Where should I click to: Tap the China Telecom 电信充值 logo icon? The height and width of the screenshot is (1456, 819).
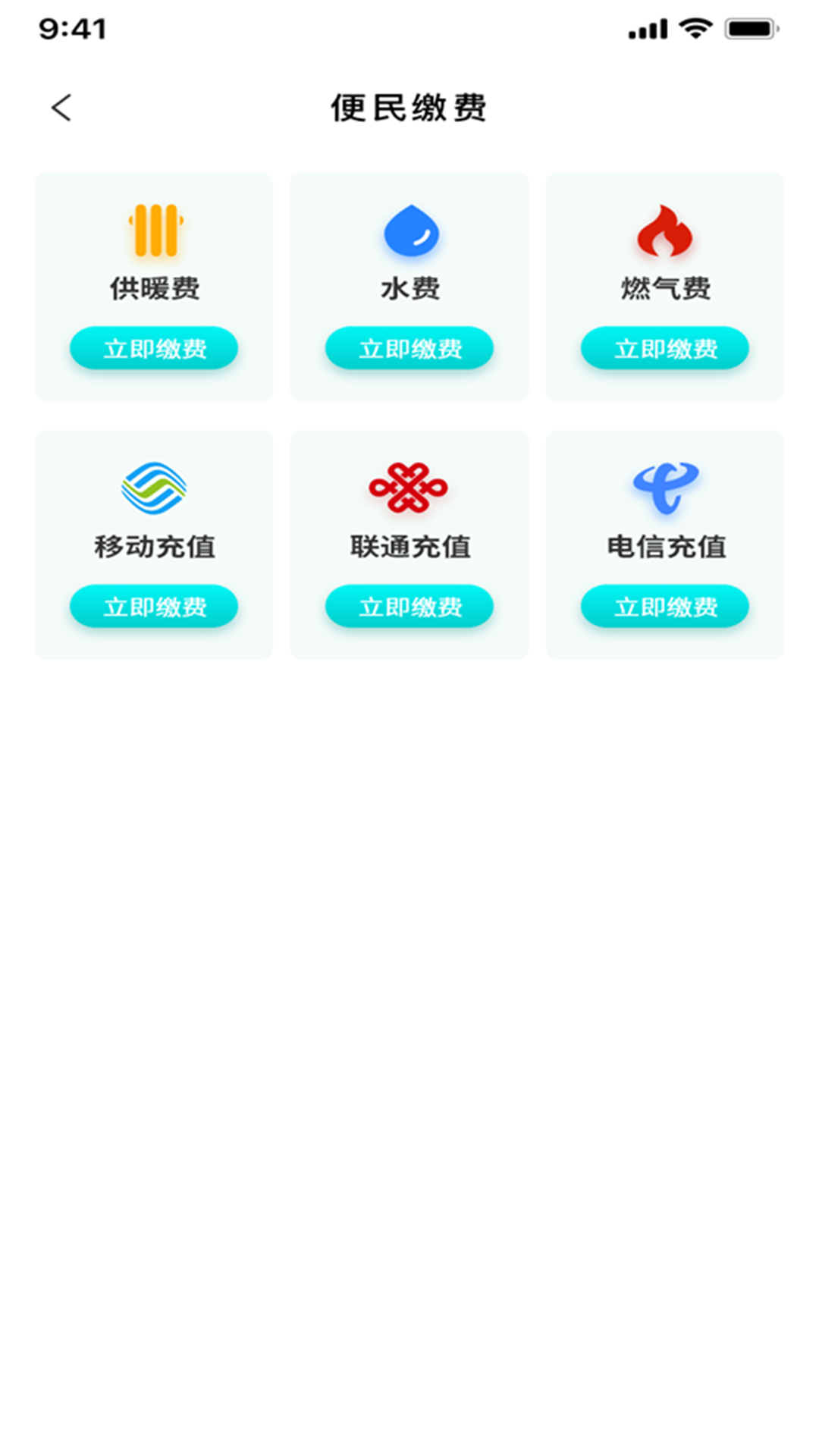click(x=664, y=489)
